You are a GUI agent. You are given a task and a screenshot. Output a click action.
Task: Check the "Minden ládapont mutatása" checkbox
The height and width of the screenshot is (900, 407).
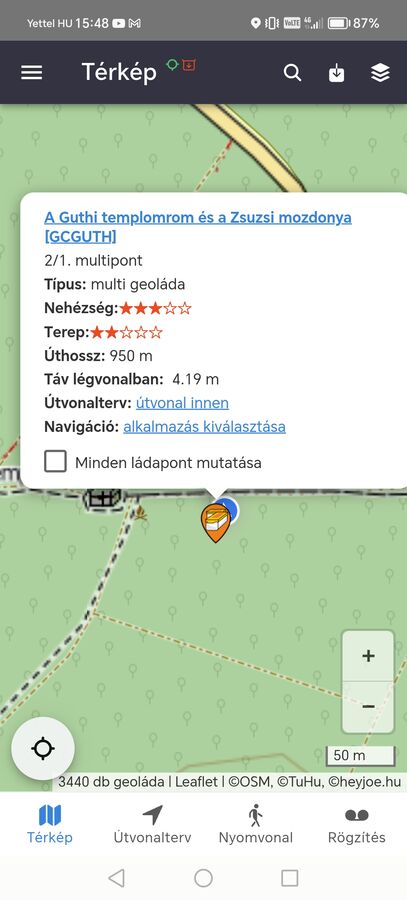click(x=55, y=461)
